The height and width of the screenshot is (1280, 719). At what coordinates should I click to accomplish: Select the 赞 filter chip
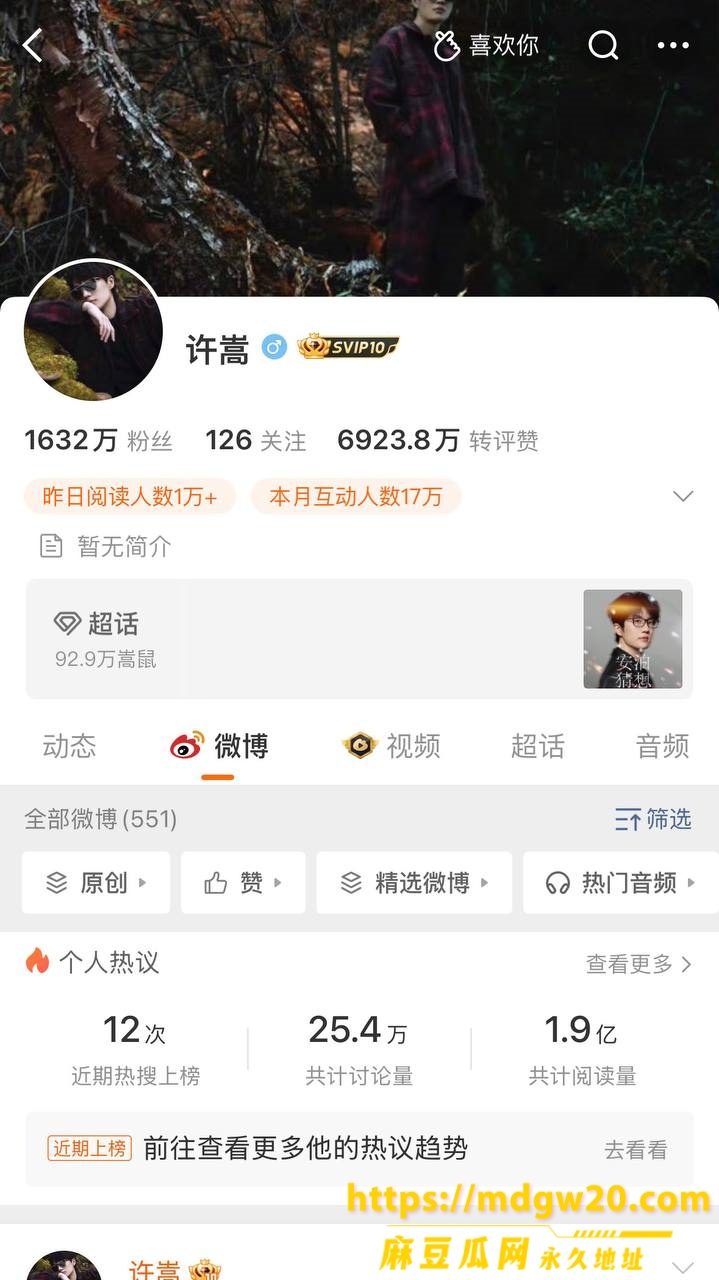click(x=243, y=883)
